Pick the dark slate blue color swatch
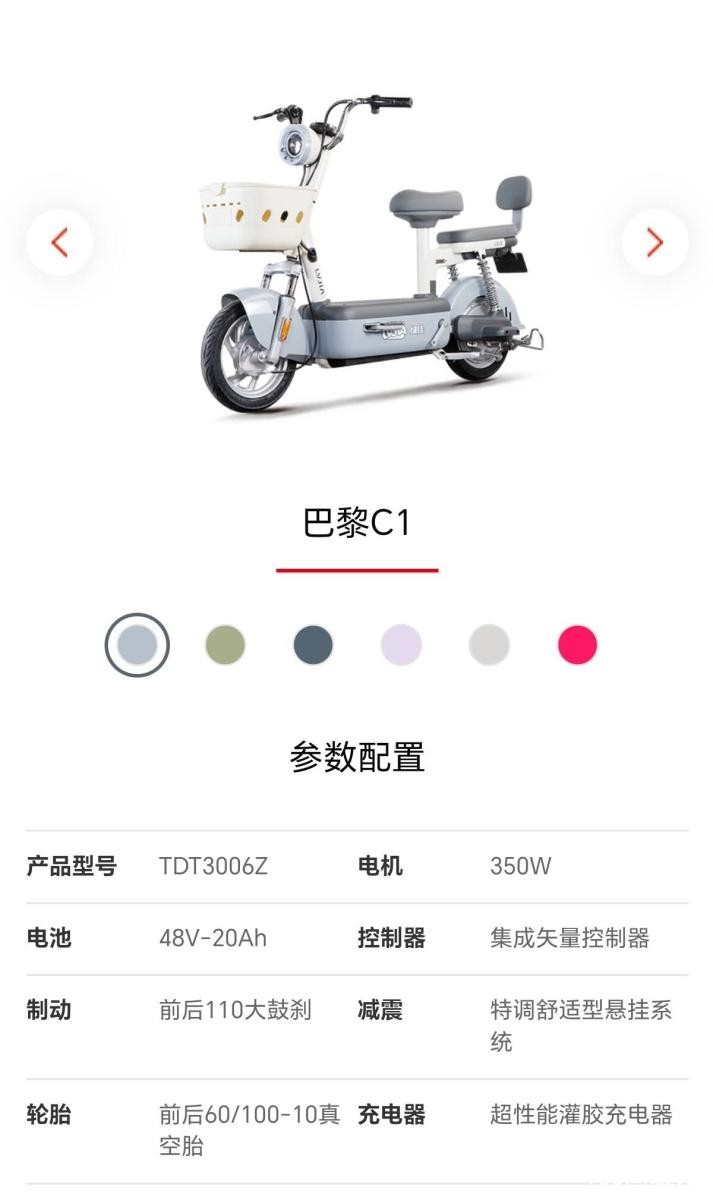The height and width of the screenshot is (1200, 713). click(x=313, y=645)
